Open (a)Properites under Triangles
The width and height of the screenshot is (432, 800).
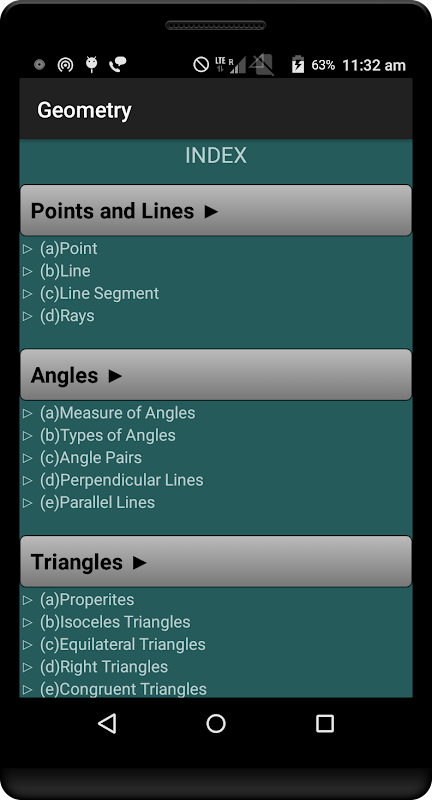(87, 599)
